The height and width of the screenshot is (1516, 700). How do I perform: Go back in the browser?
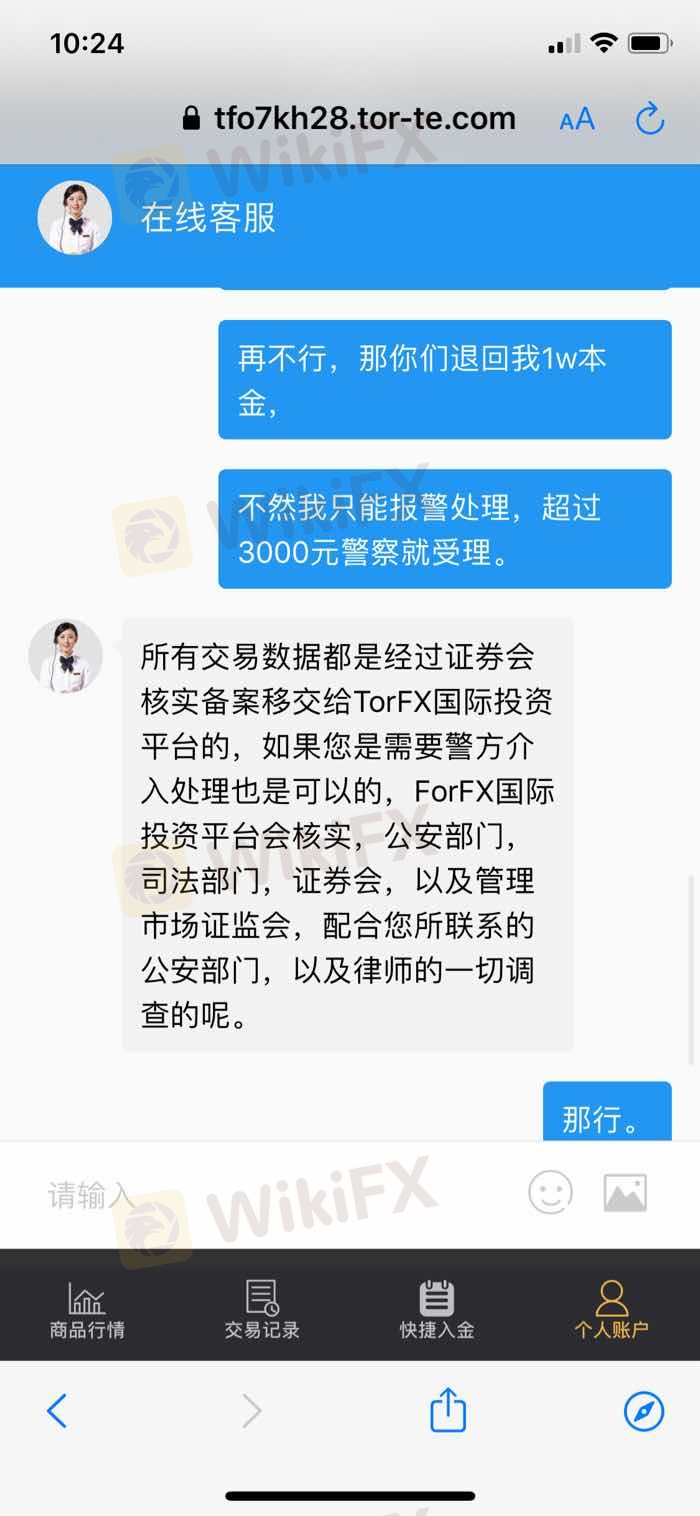pos(57,1411)
